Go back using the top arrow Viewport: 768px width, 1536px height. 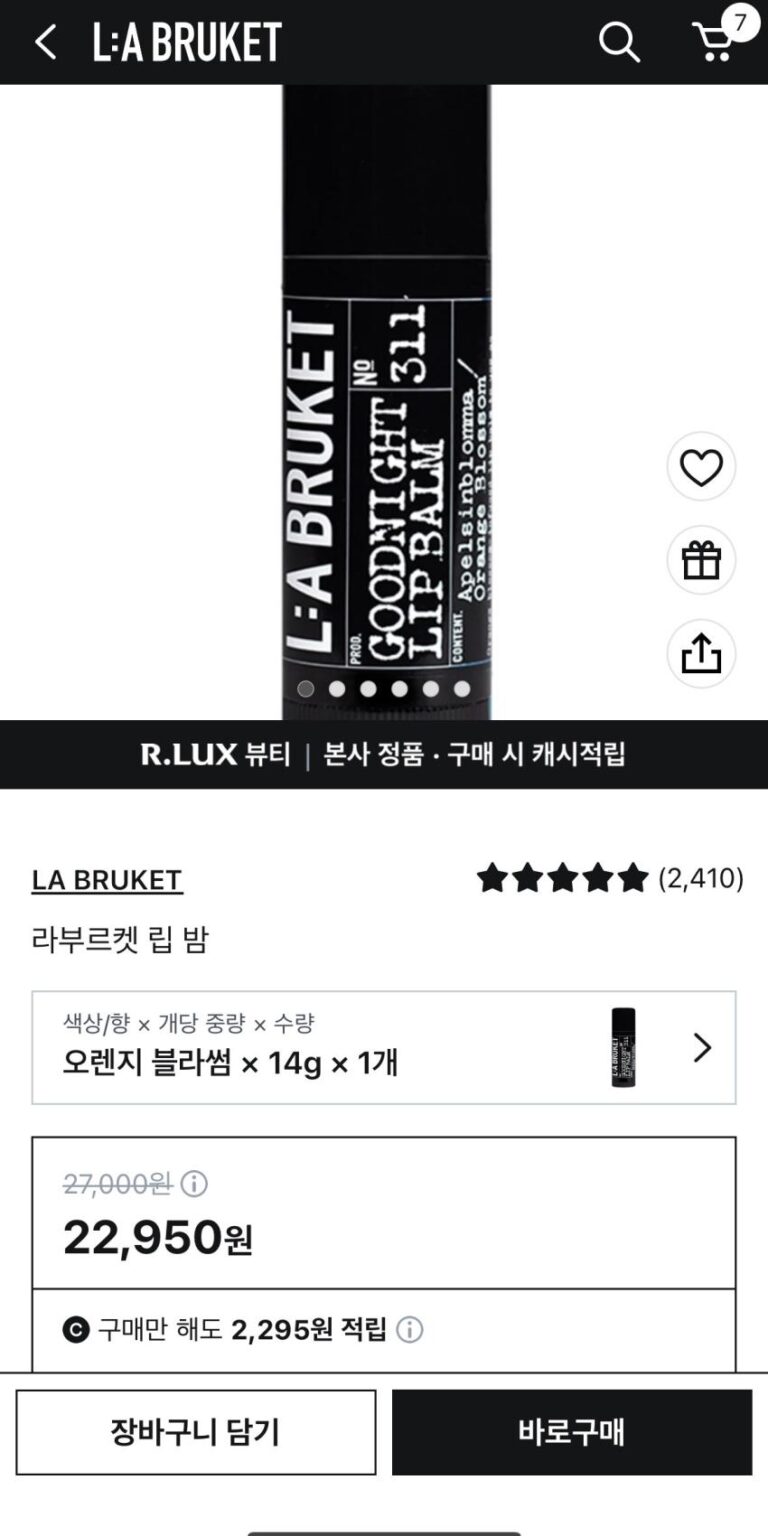pyautogui.click(x=46, y=42)
